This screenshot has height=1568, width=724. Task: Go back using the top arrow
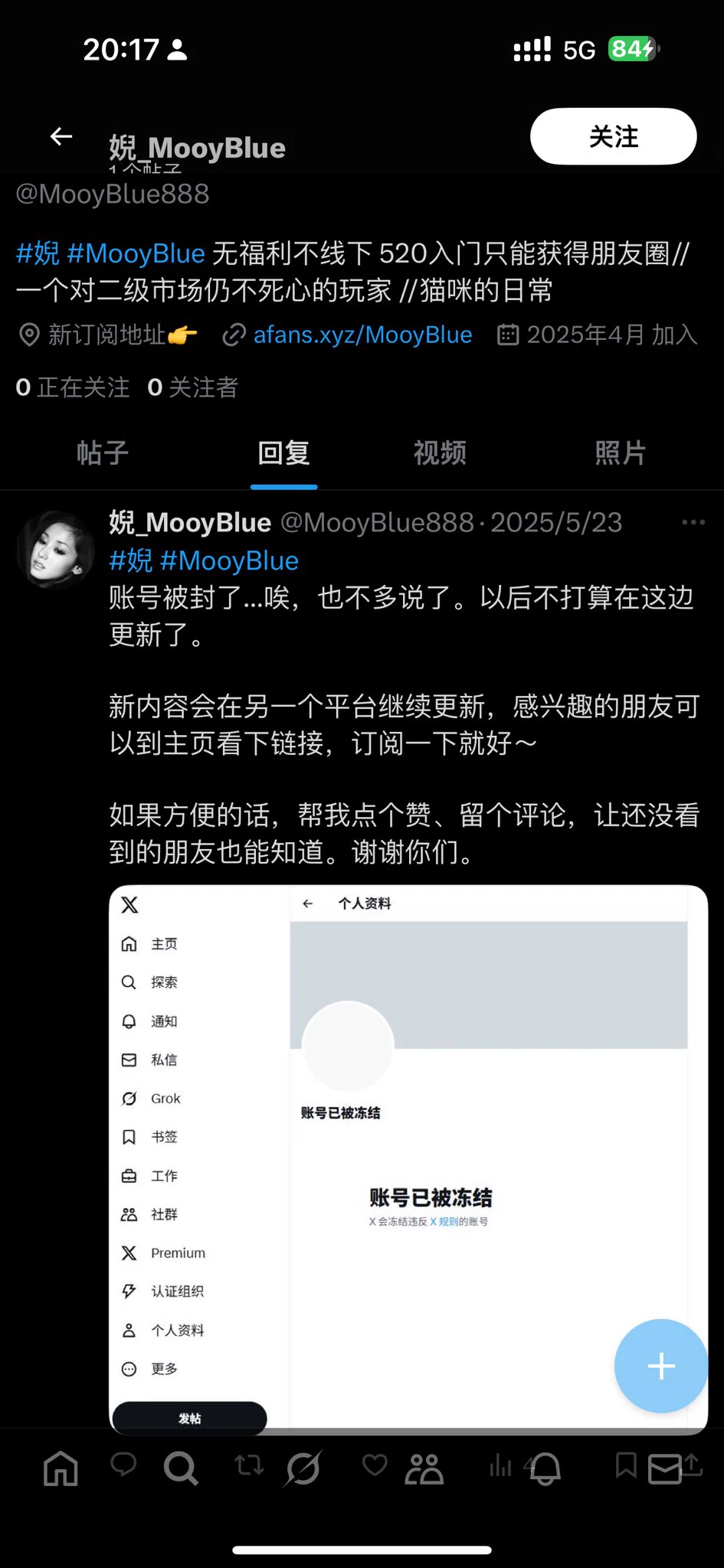[61, 137]
